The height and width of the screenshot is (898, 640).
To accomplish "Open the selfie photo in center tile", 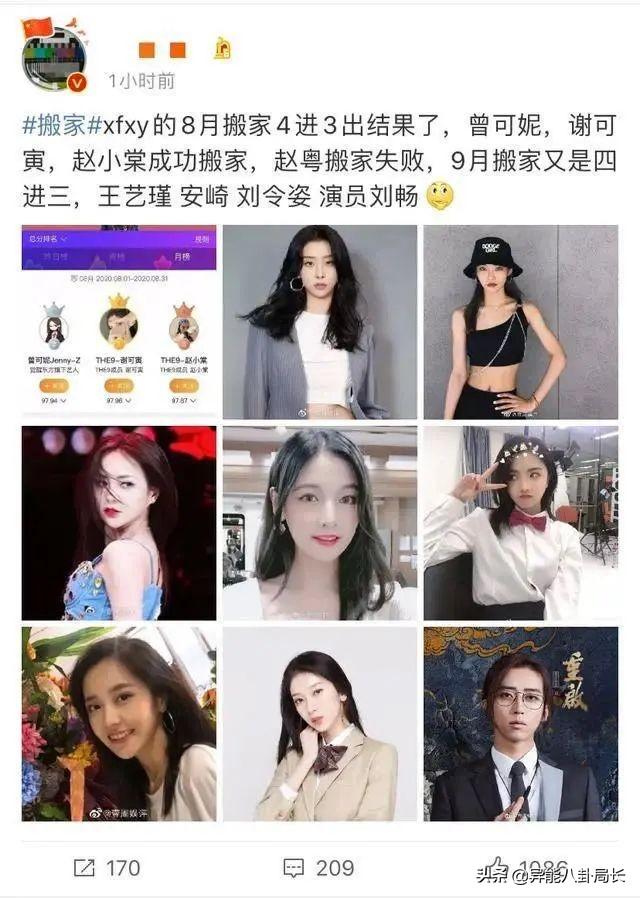I will pos(320,523).
